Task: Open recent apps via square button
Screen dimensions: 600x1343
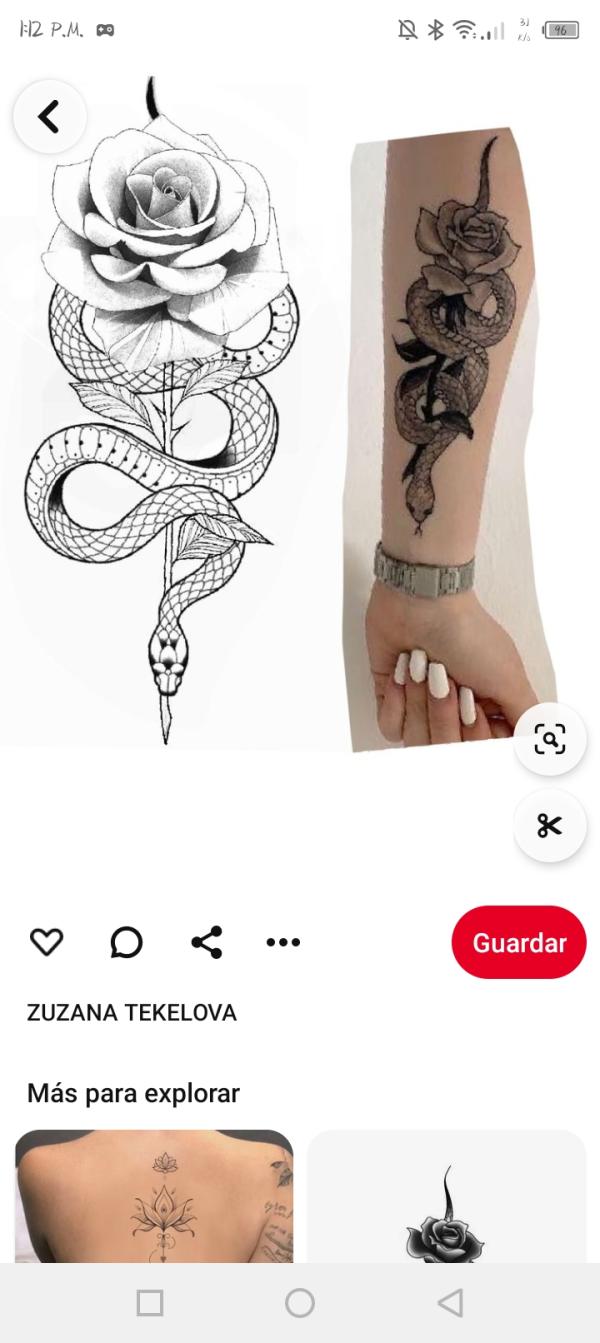Action: pyautogui.click(x=150, y=1302)
